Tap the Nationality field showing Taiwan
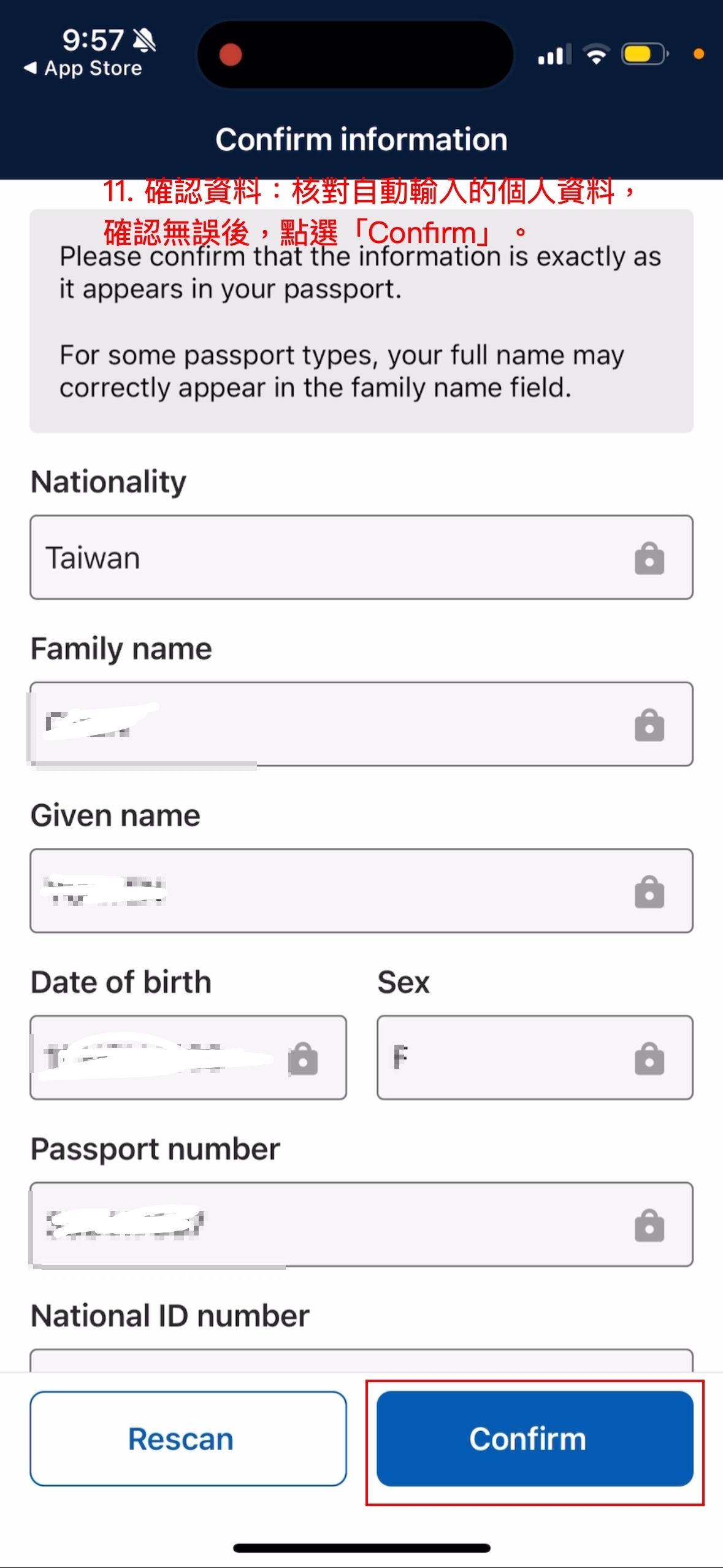Screen dimensions: 723x1568 coord(361,557)
